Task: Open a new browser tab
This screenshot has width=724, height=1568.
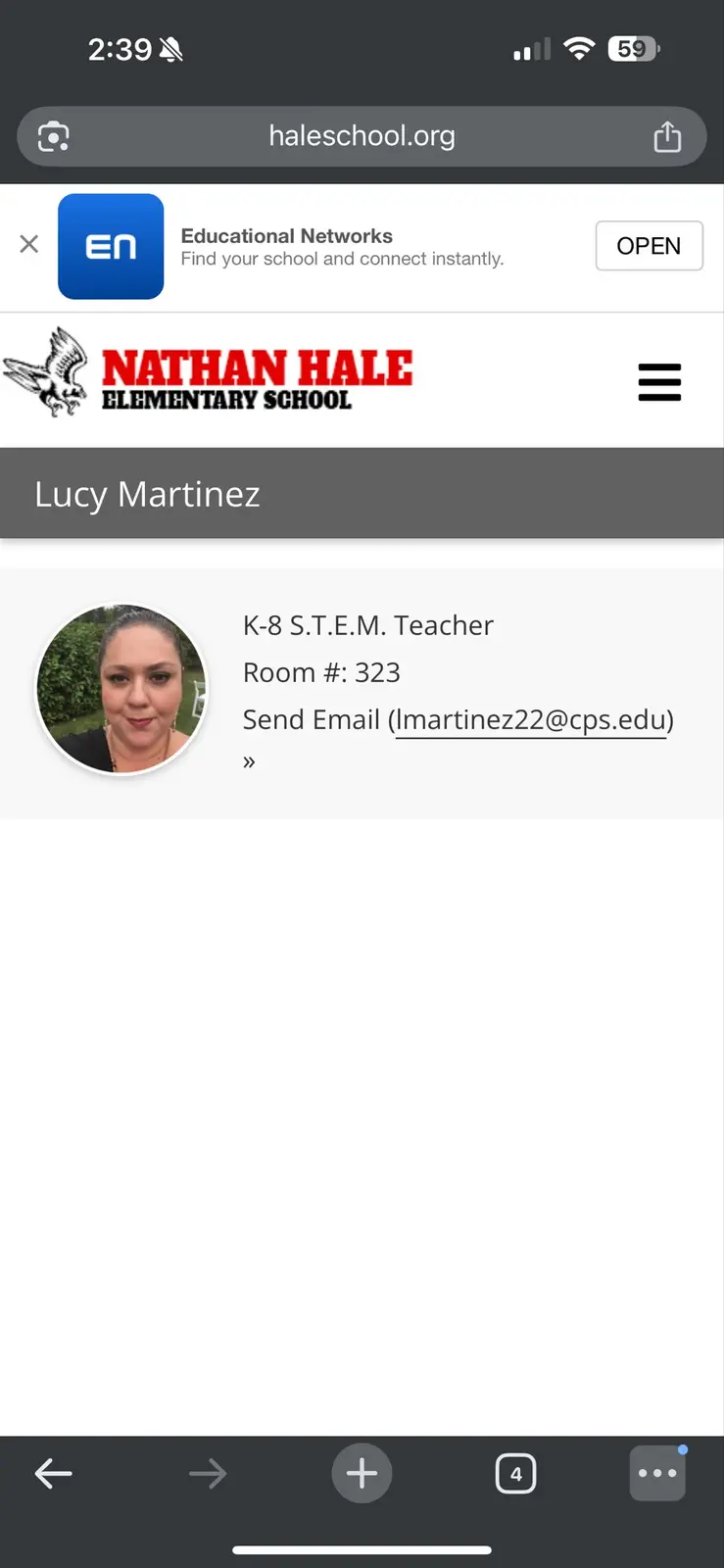Action: coord(362,1473)
